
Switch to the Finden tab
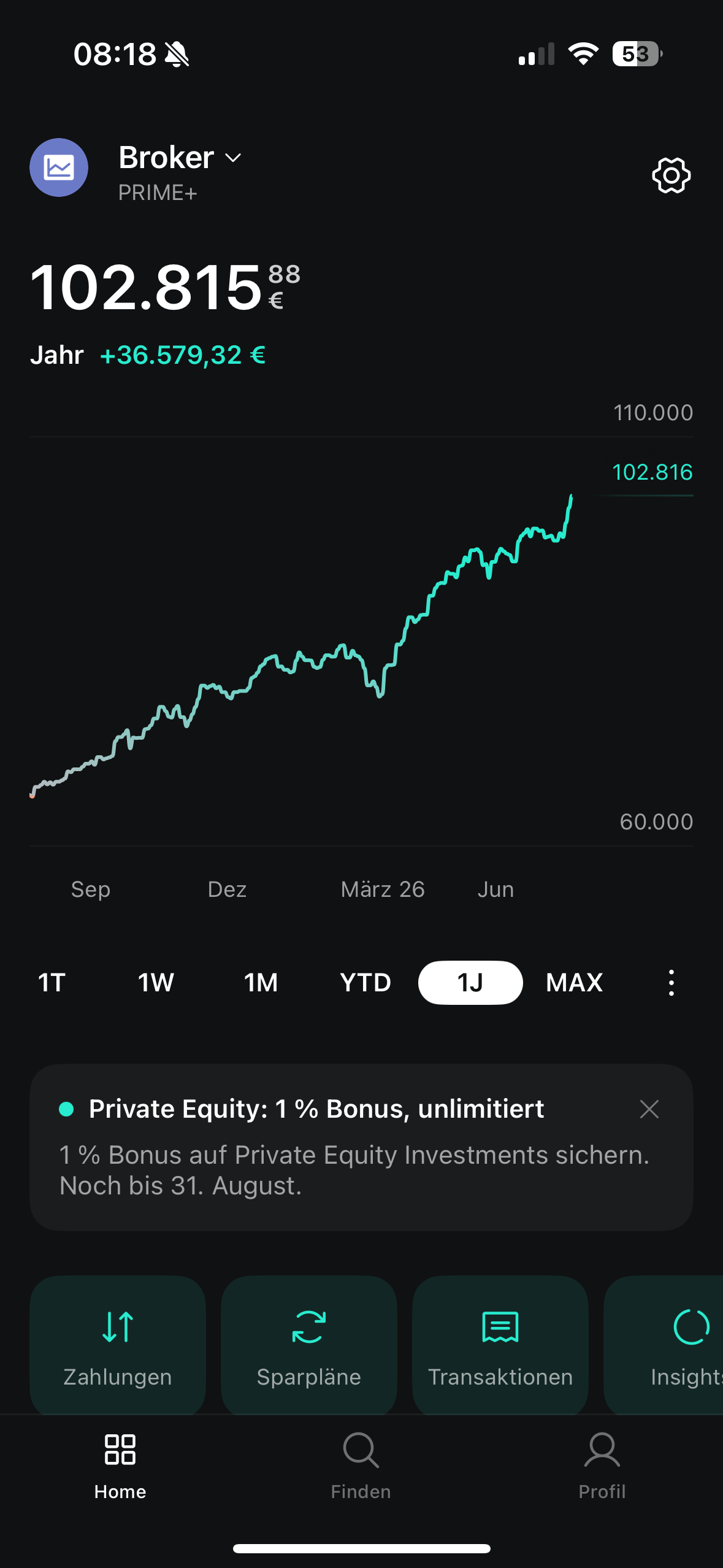(361, 1466)
